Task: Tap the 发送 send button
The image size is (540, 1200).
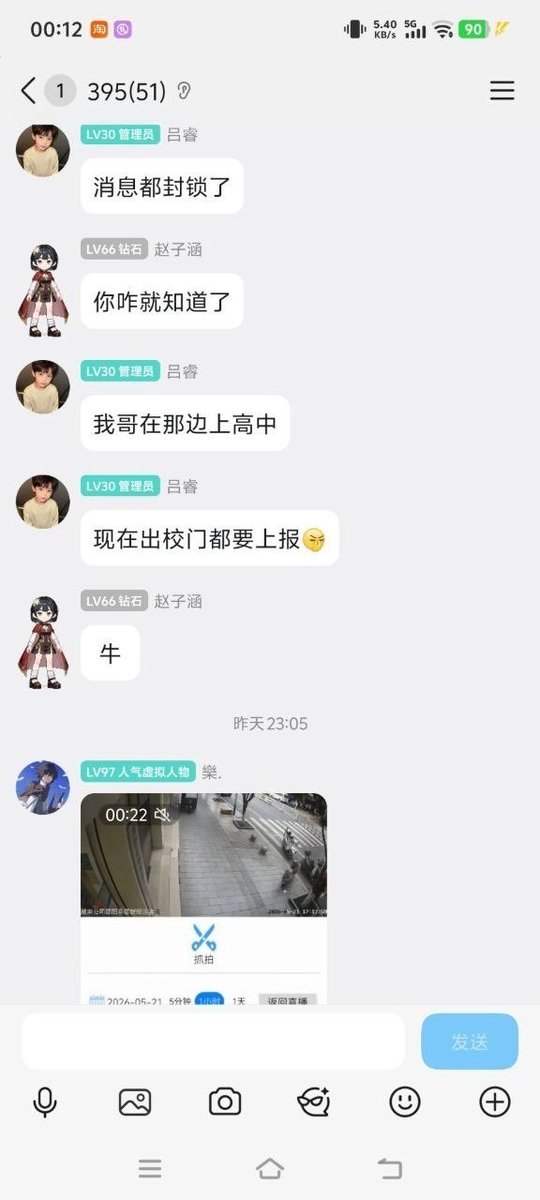Action: (470, 1041)
